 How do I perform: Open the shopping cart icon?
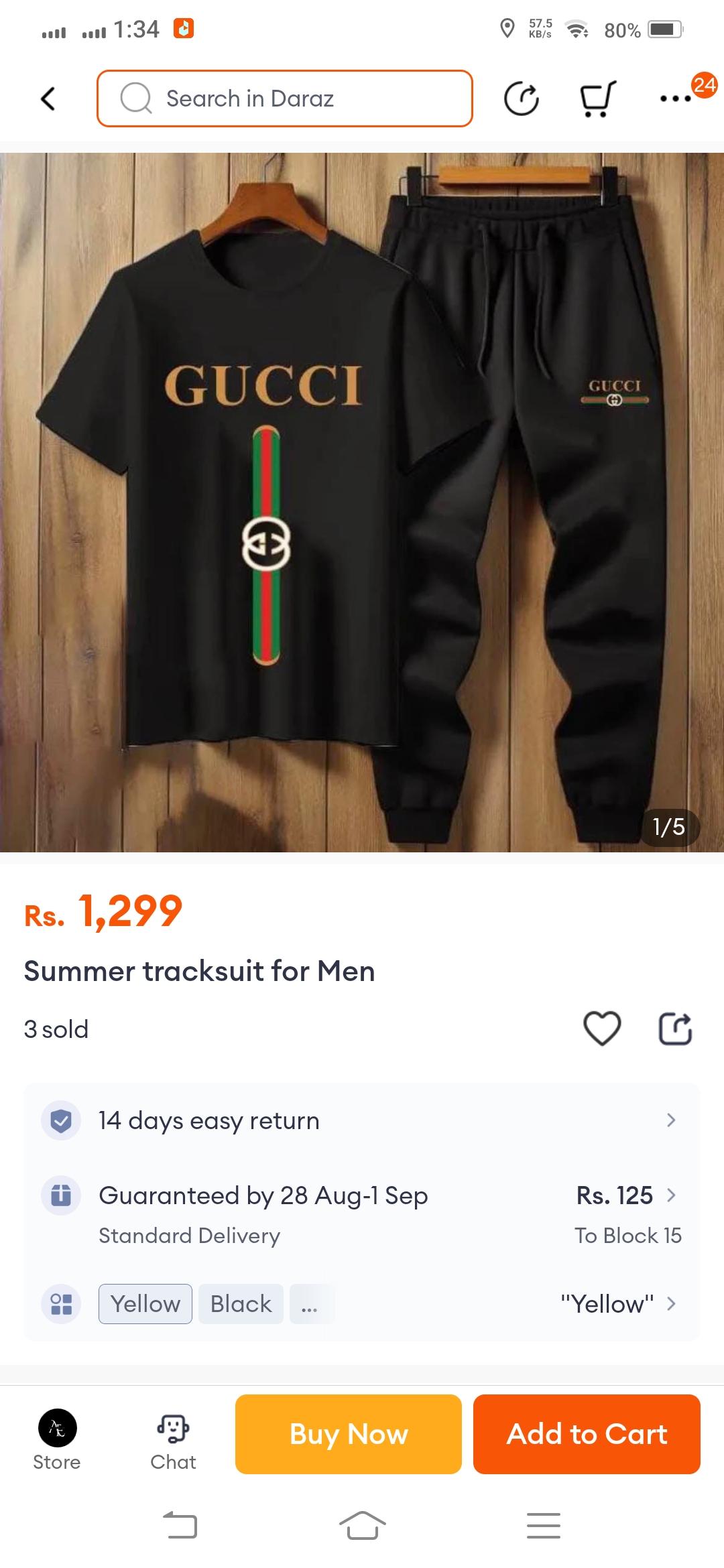pyautogui.click(x=597, y=99)
